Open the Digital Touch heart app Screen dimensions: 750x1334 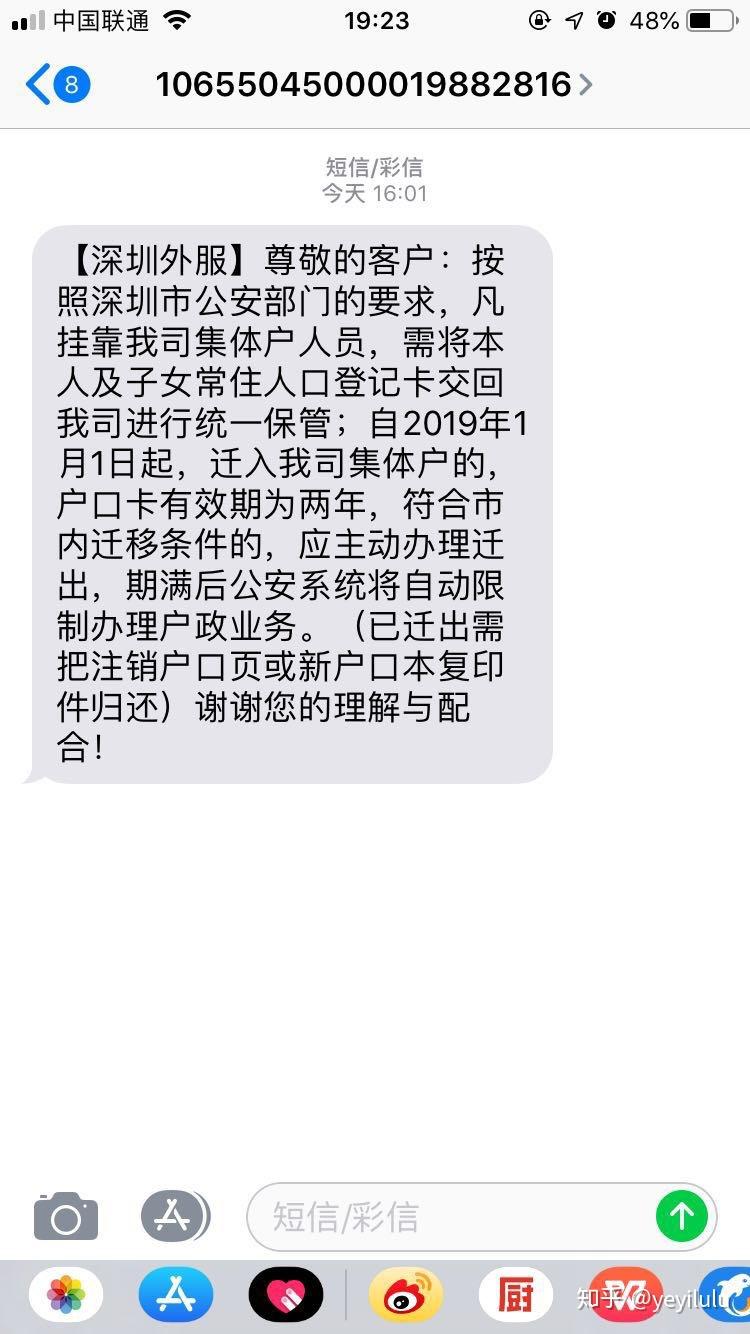[x=286, y=1296]
